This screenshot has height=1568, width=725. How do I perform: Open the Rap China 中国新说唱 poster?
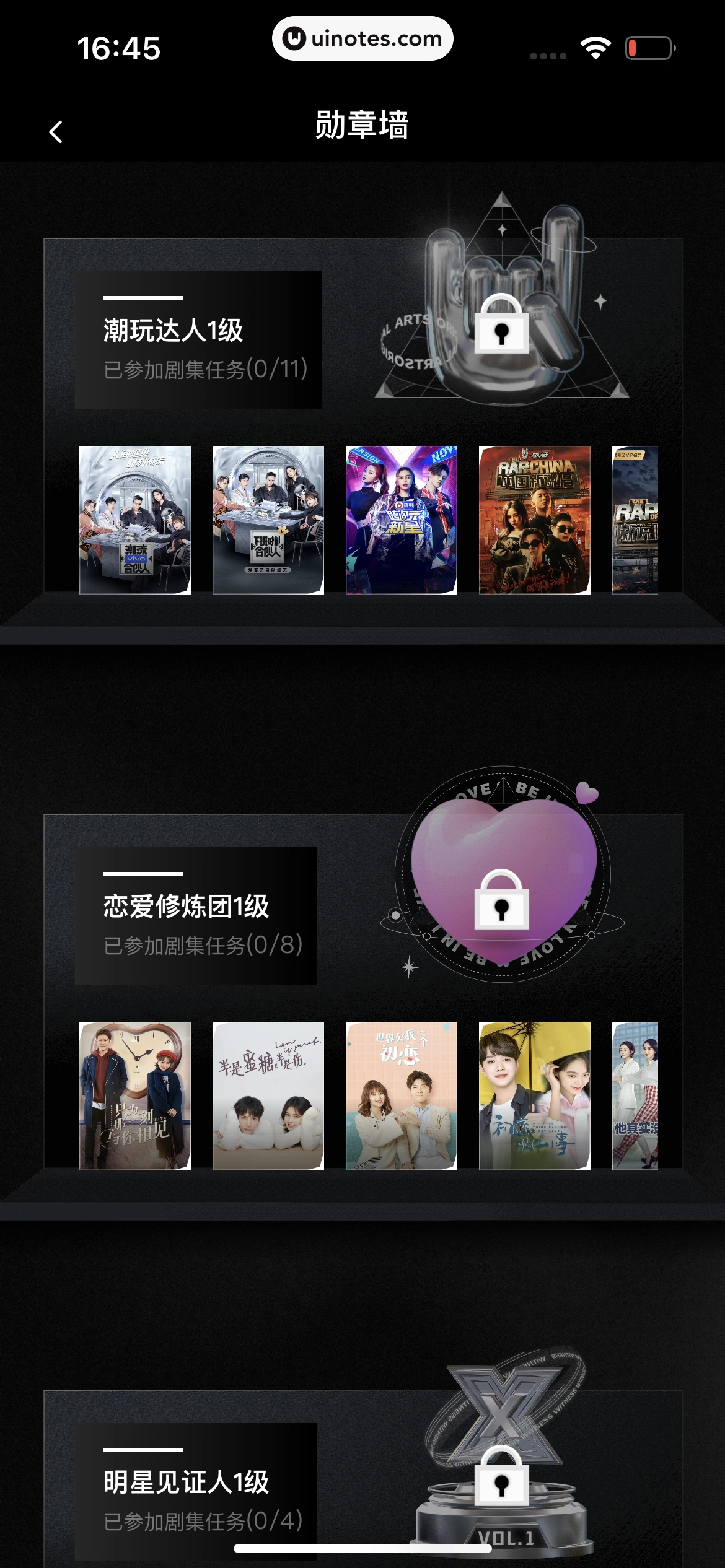pos(534,520)
